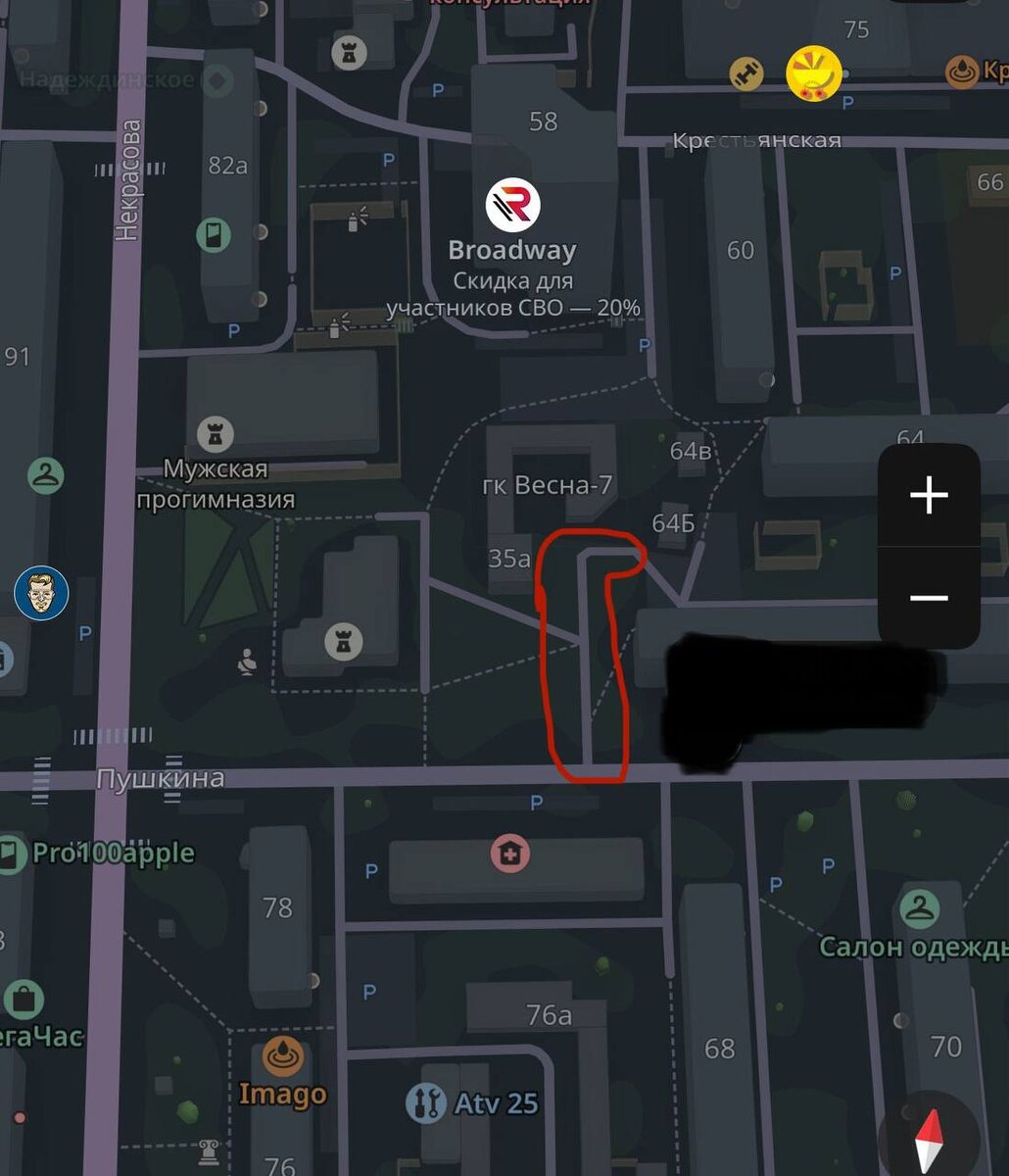Open the Atv 25 service marker
Image resolution: width=1009 pixels, height=1176 pixels.
[x=426, y=1103]
